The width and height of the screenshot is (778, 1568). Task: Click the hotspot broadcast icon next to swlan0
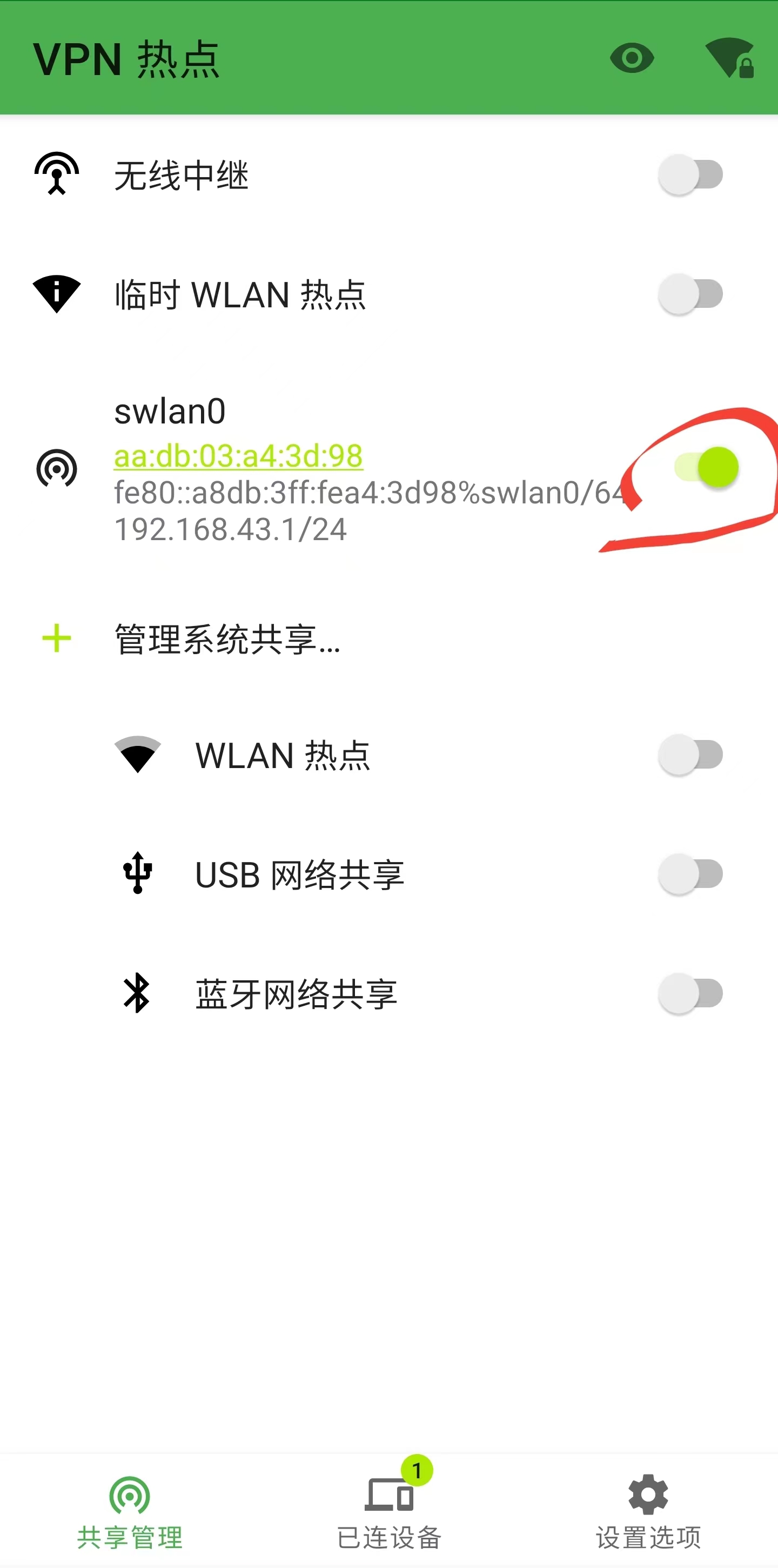(58, 469)
